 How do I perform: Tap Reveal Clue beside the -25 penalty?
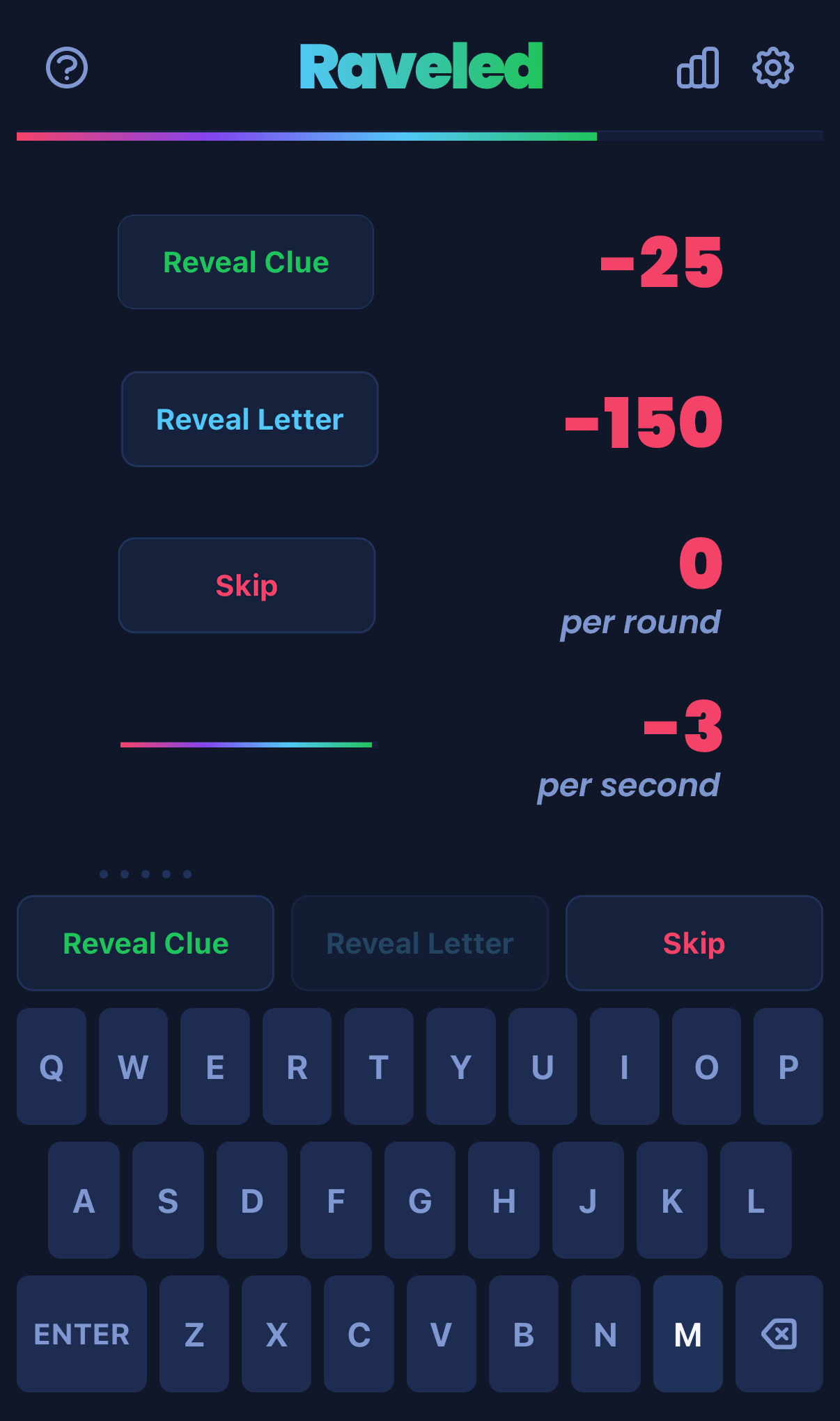pyautogui.click(x=246, y=262)
